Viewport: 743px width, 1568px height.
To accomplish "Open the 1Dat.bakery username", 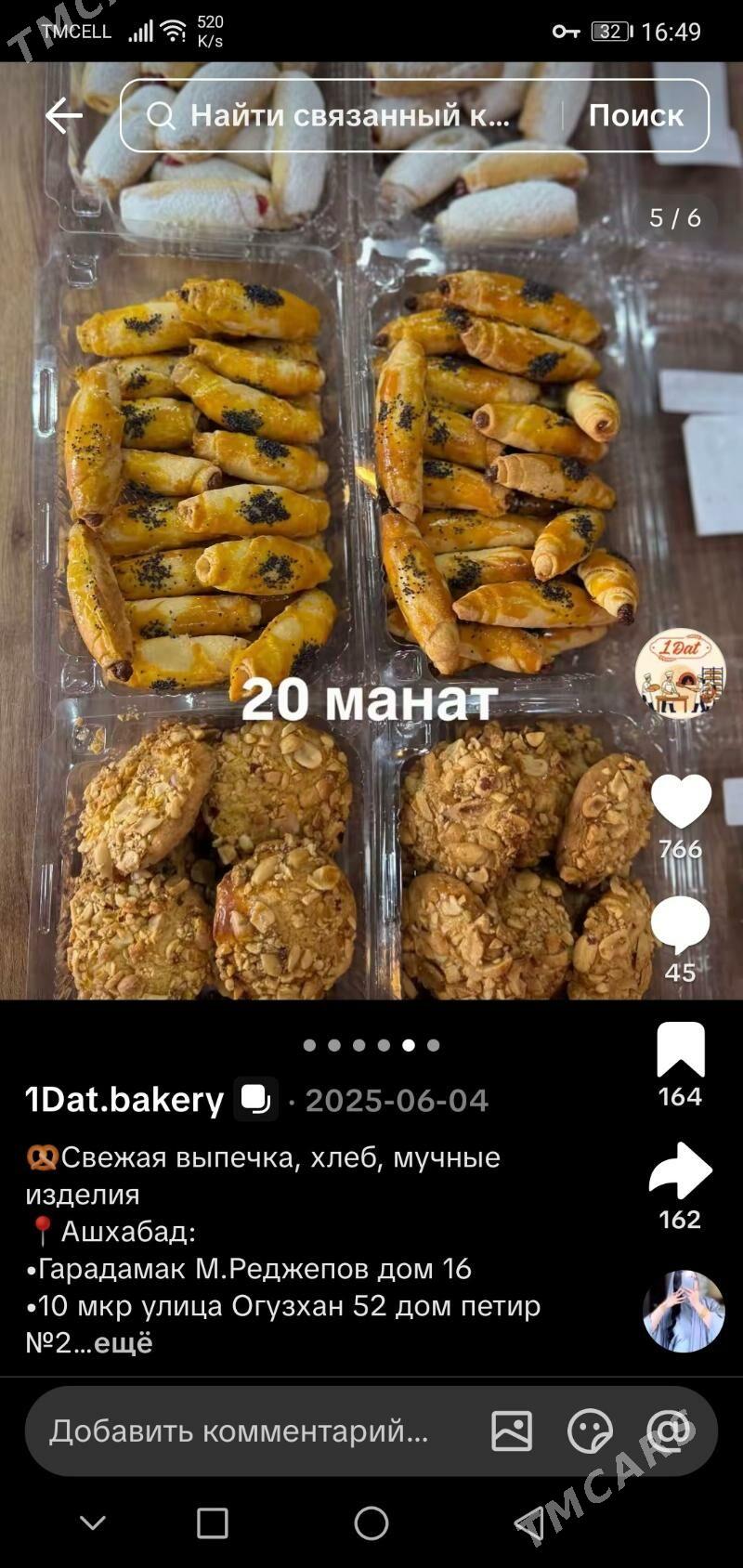I will [x=124, y=1100].
